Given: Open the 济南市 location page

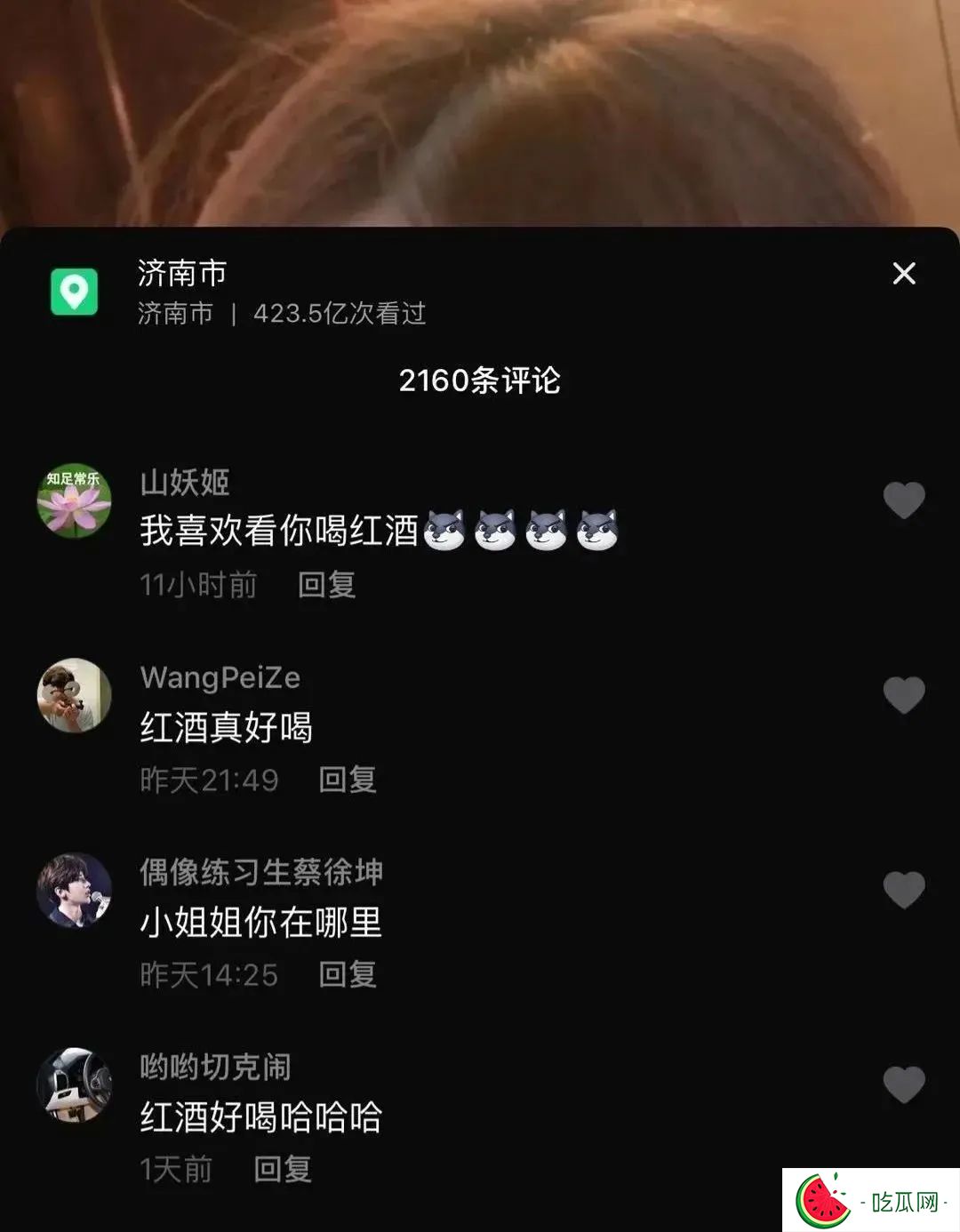Looking at the screenshot, I should tap(182, 274).
